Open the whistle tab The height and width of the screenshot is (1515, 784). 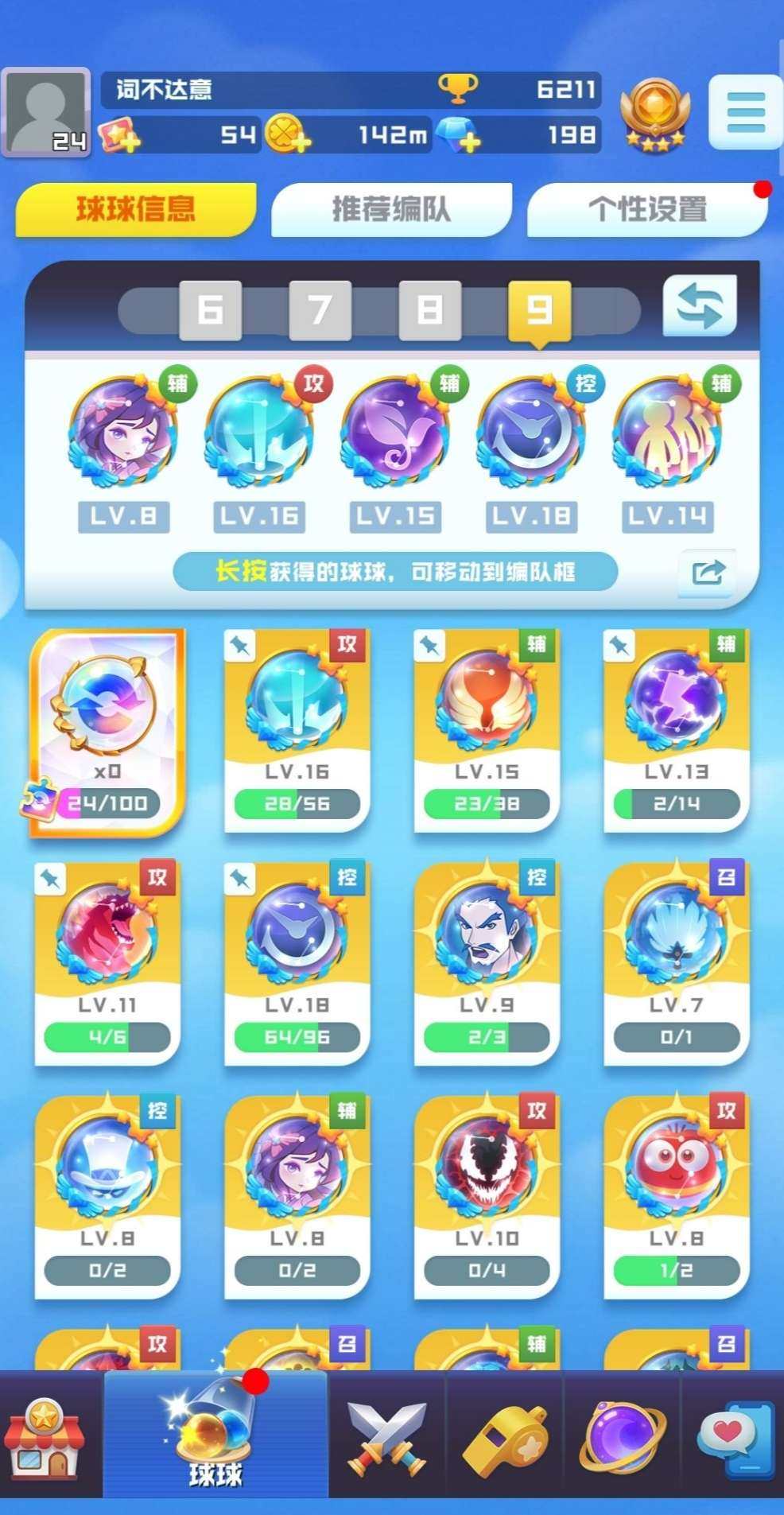coord(505,1439)
